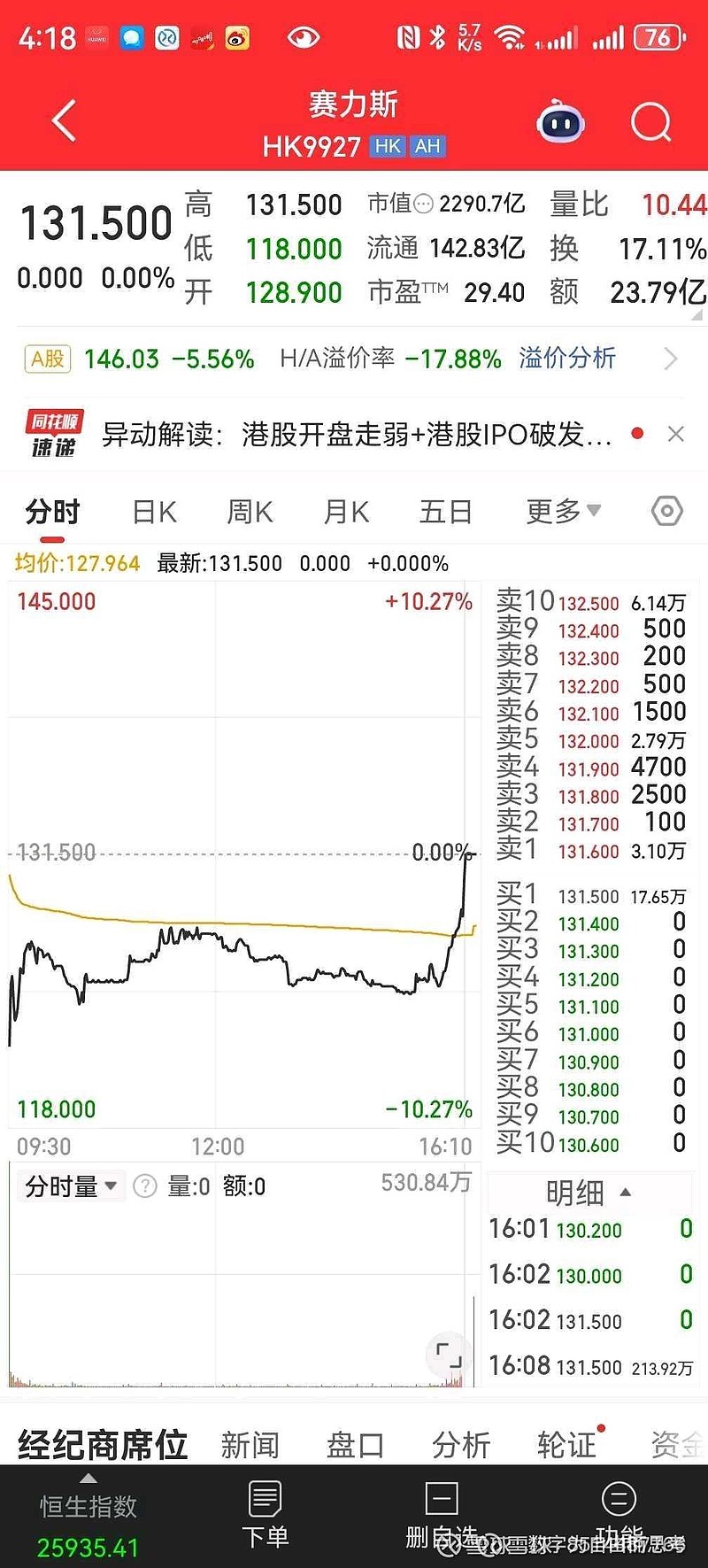Tap the back arrow to return
The height and width of the screenshot is (1568, 708).
pyautogui.click(x=62, y=122)
